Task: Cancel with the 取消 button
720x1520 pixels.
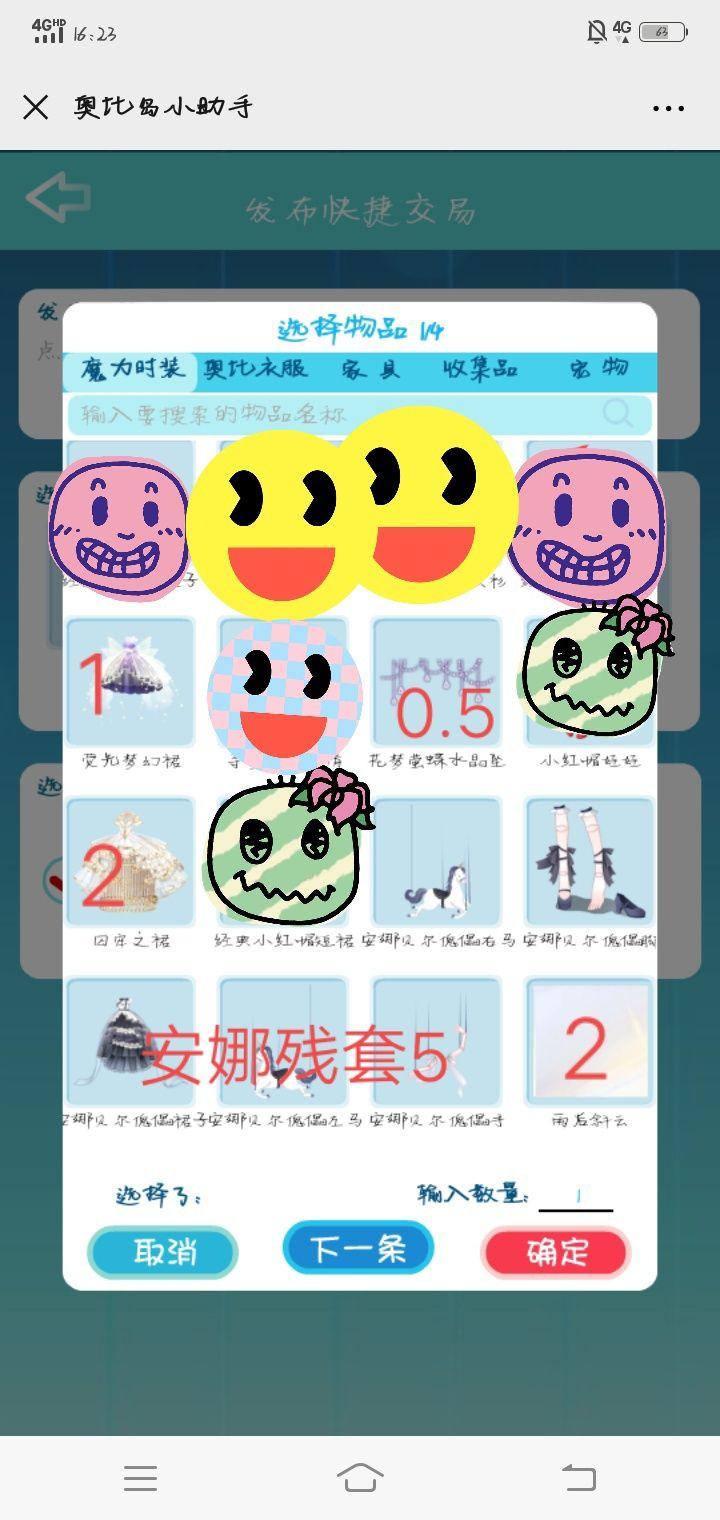Action: (162, 1252)
